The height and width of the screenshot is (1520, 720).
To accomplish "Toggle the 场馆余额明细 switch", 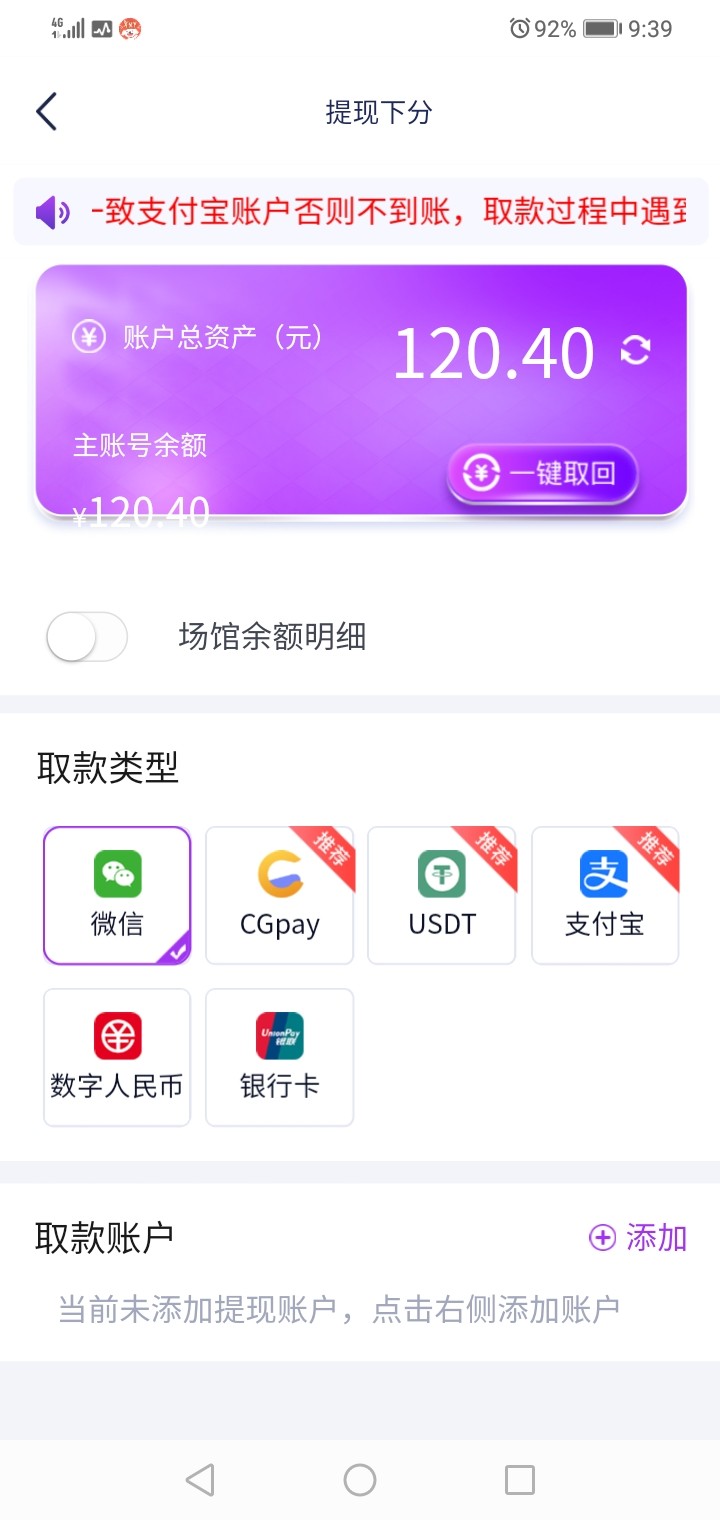I will [x=87, y=637].
